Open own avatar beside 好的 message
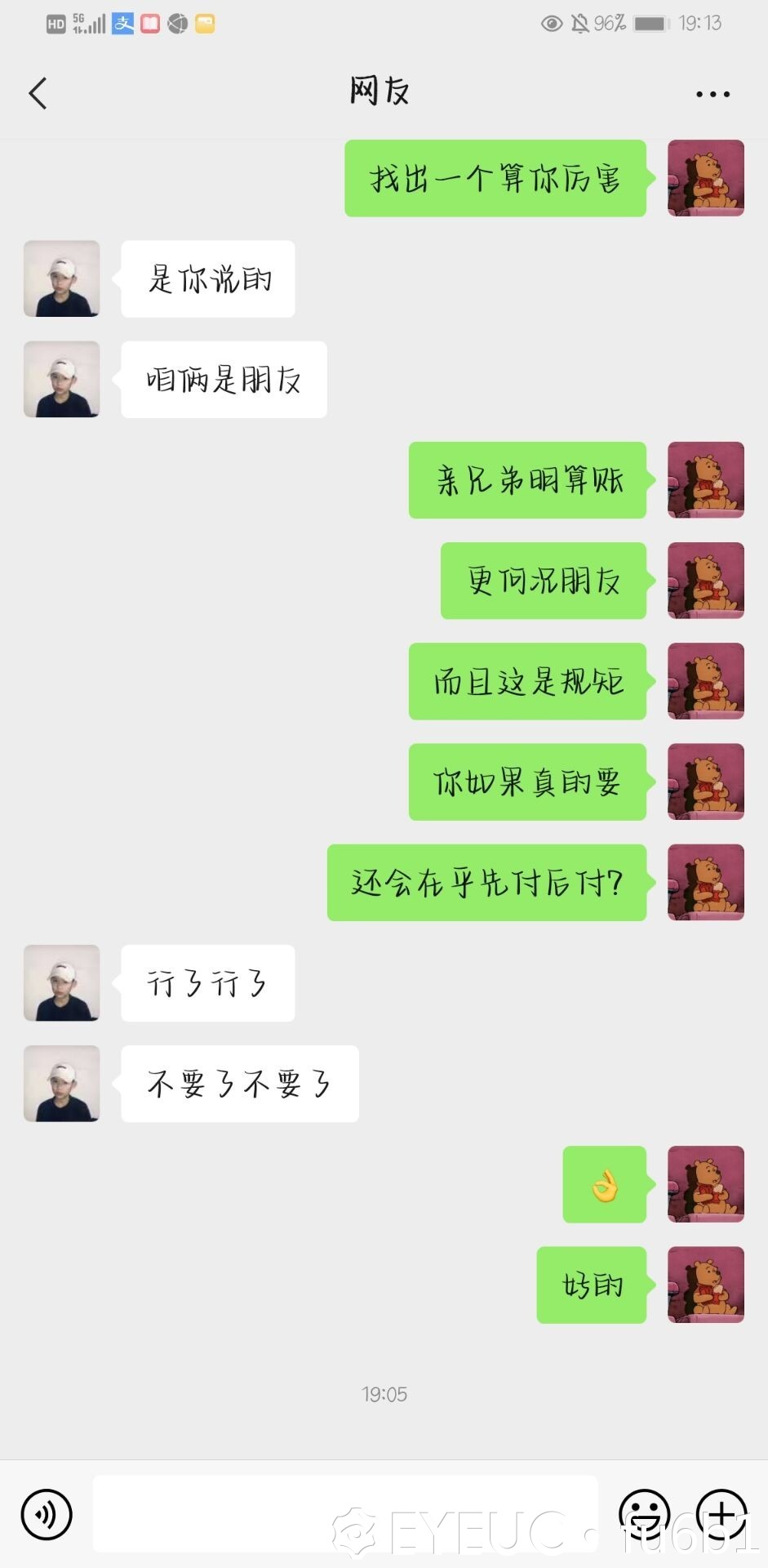Screen dimensions: 768x1568 pos(705,1285)
